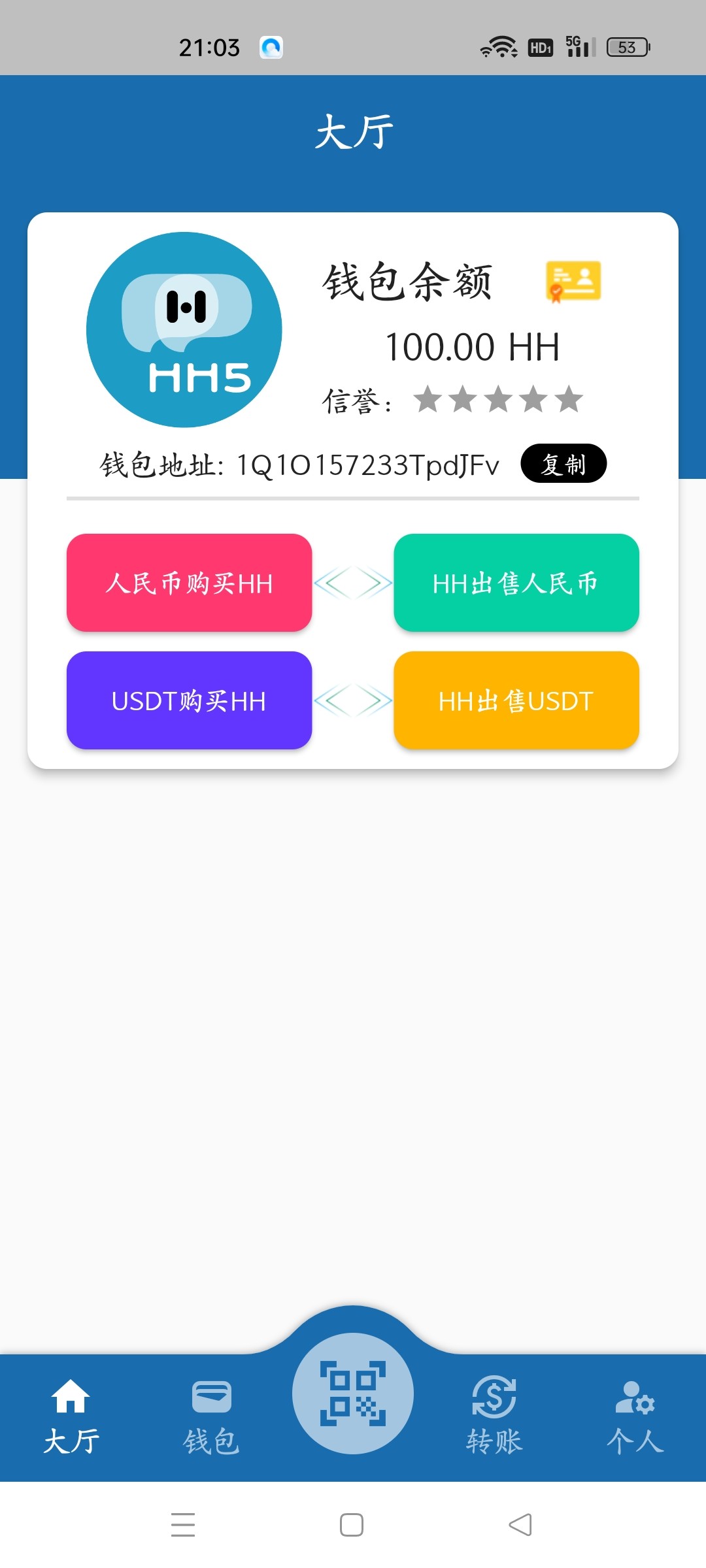Copy the wallet address with 复制
Image resolution: width=706 pixels, height=1568 pixels.
(563, 464)
